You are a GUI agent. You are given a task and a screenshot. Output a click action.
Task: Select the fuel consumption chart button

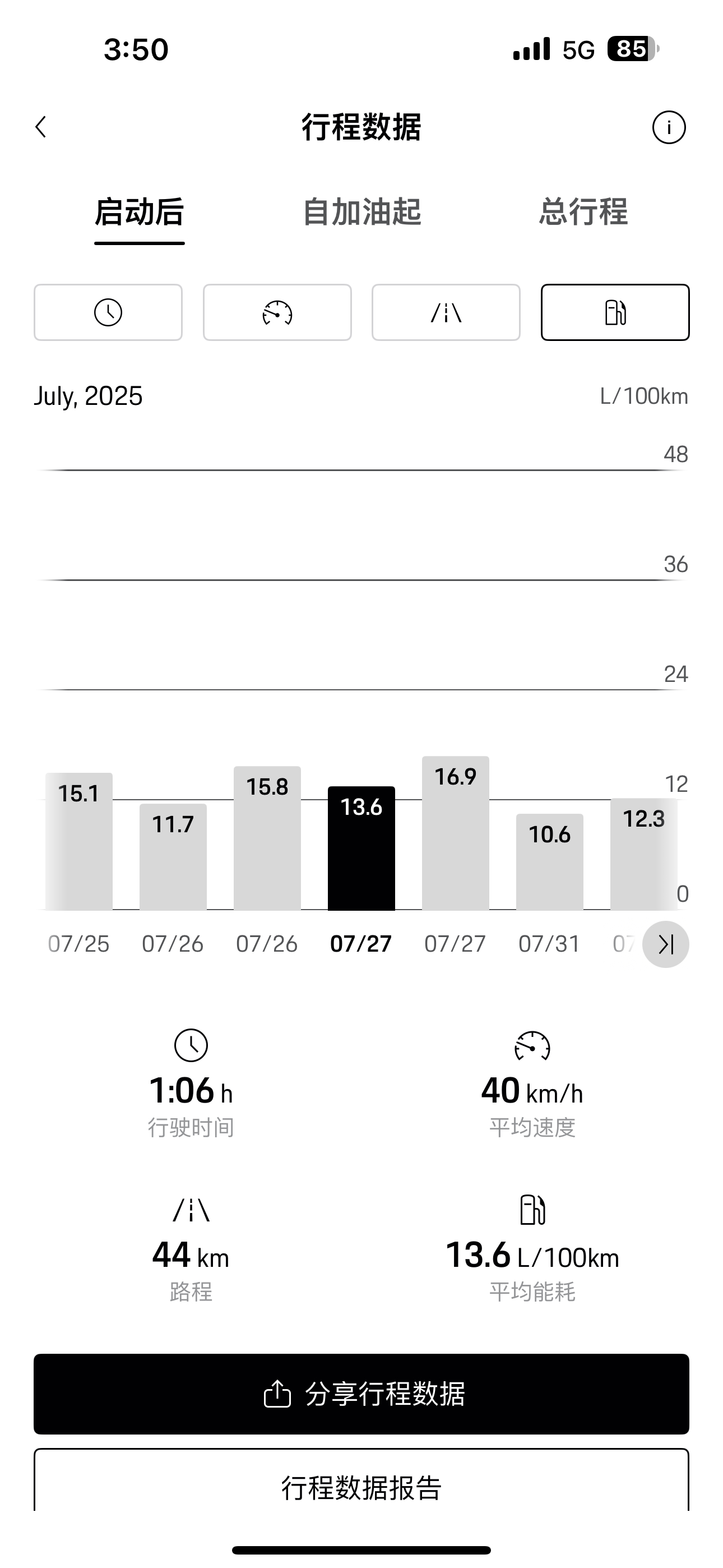pos(615,312)
